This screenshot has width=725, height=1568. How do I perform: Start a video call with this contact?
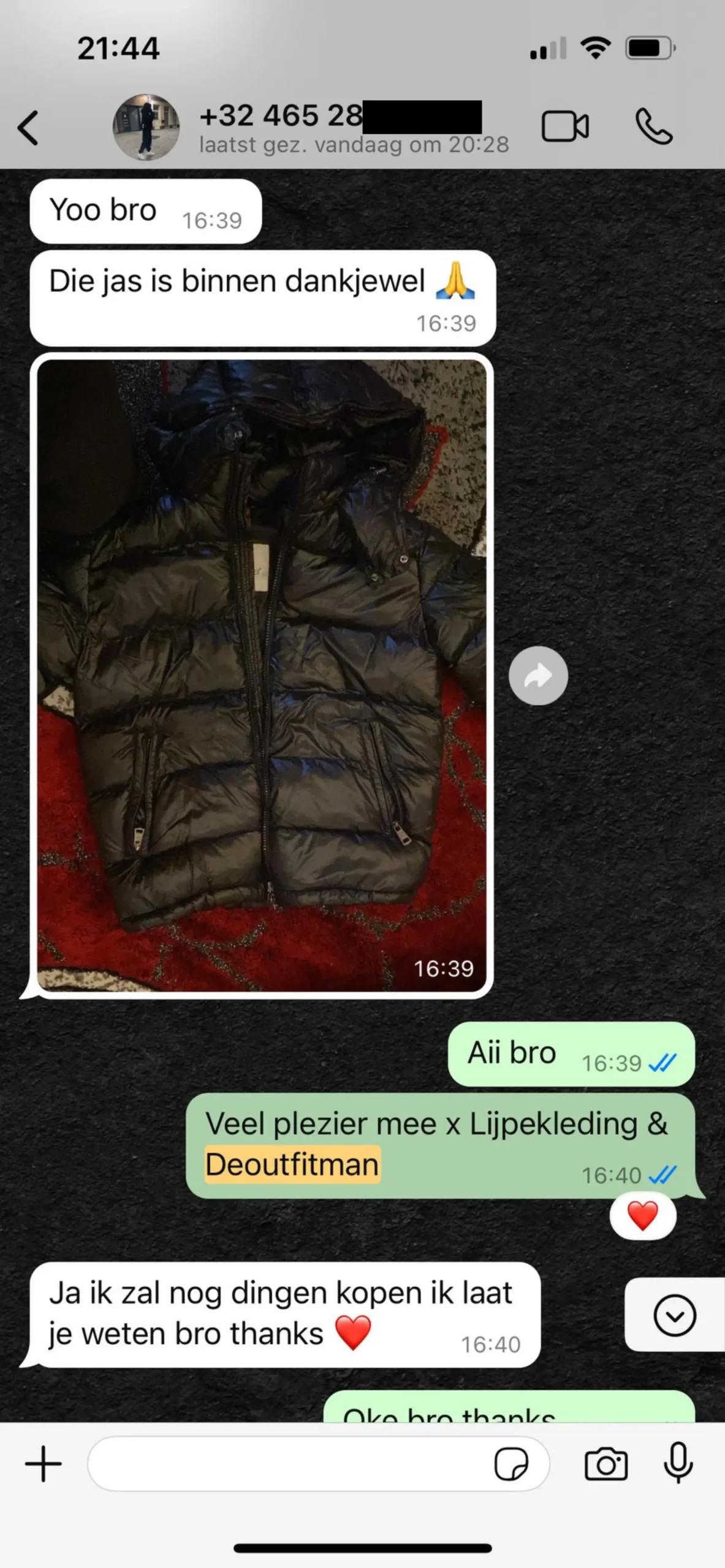click(564, 127)
